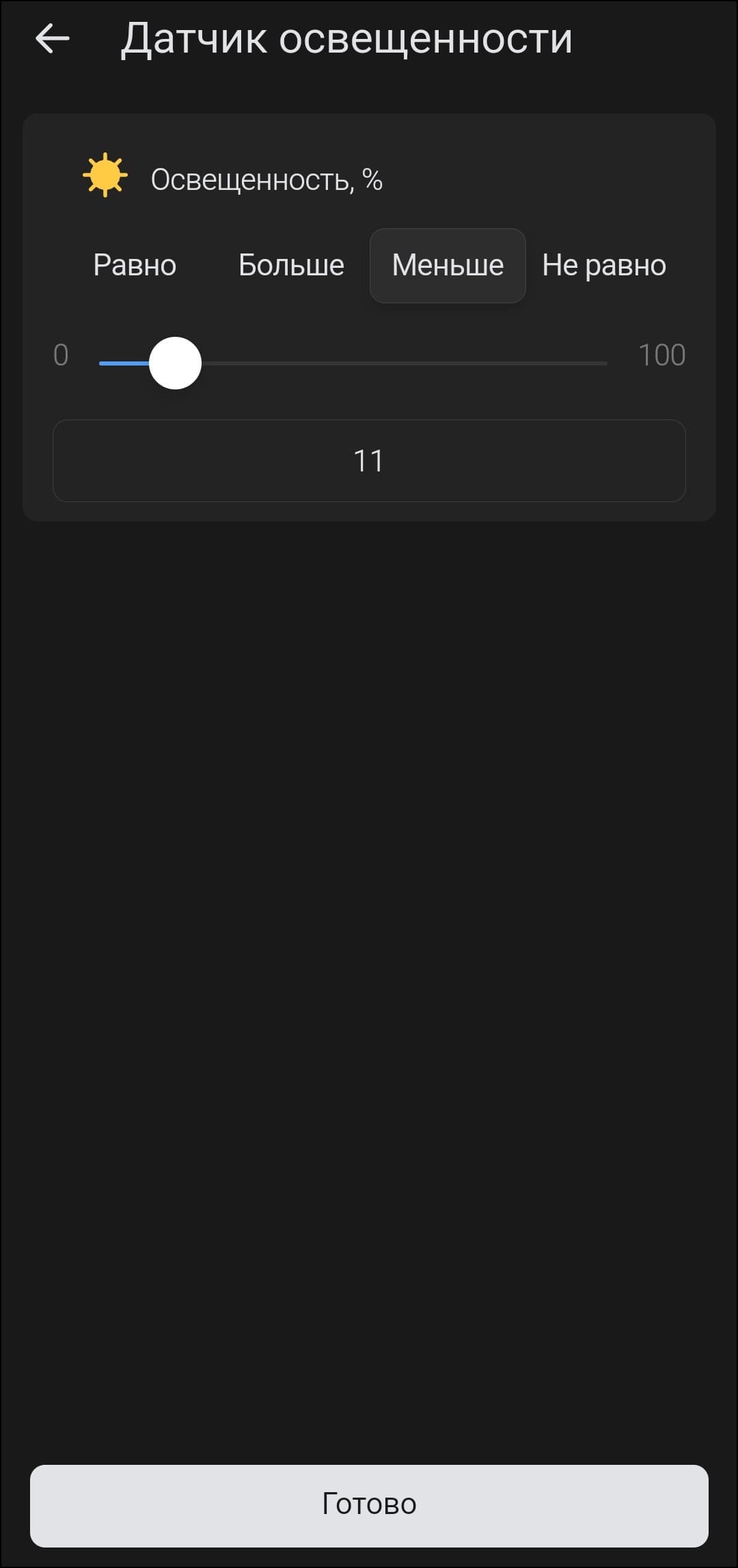Viewport: 738px width, 1568px height.
Task: Select the Равно condition
Action: coord(135,265)
